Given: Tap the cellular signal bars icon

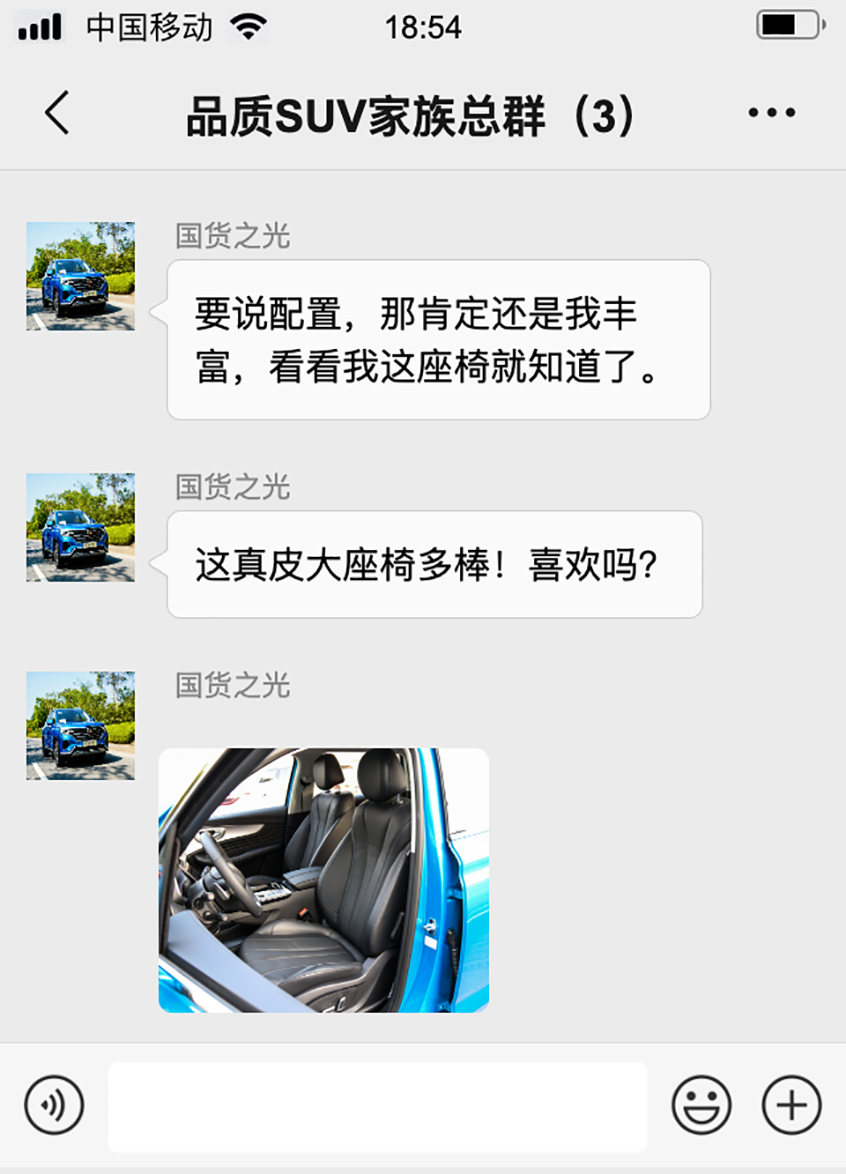Looking at the screenshot, I should (x=40, y=27).
